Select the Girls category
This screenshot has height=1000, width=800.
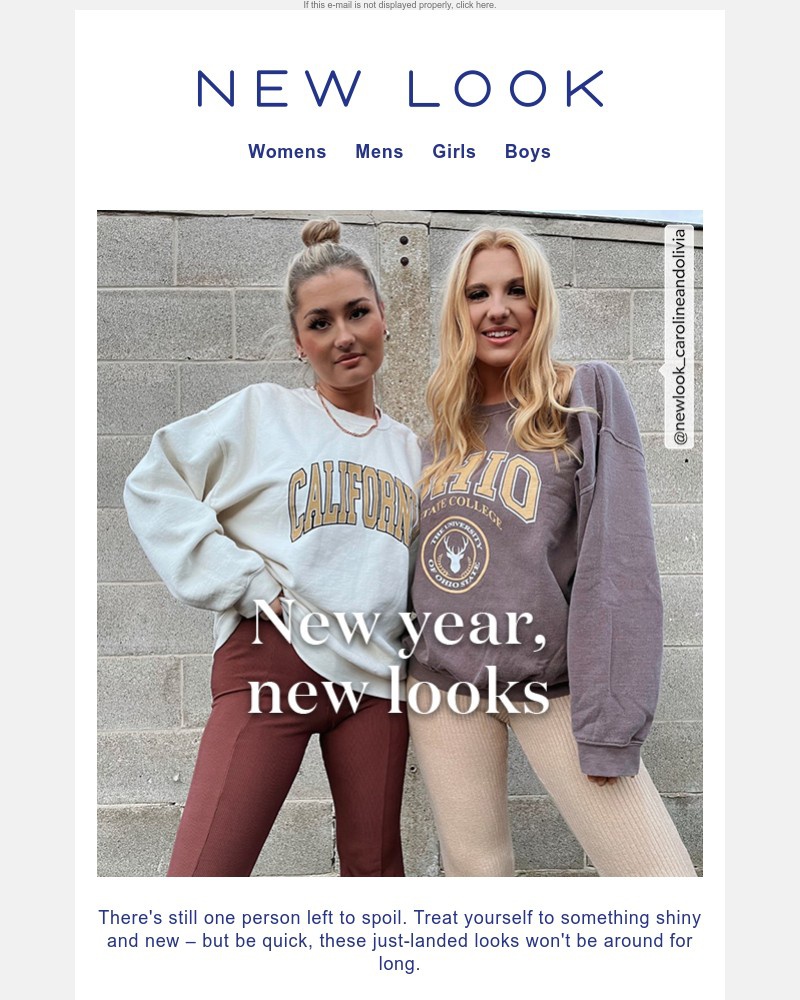click(x=454, y=152)
